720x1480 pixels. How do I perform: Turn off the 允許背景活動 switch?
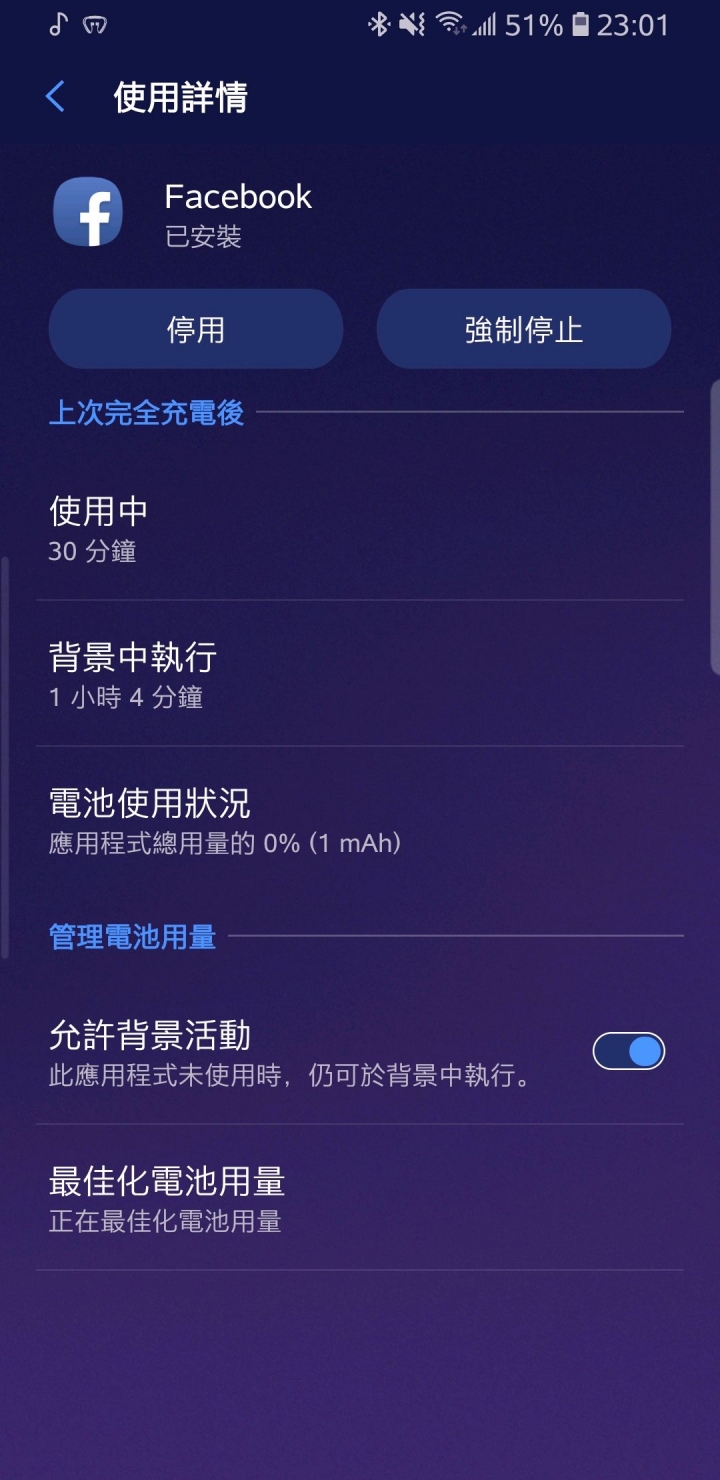(x=629, y=1051)
